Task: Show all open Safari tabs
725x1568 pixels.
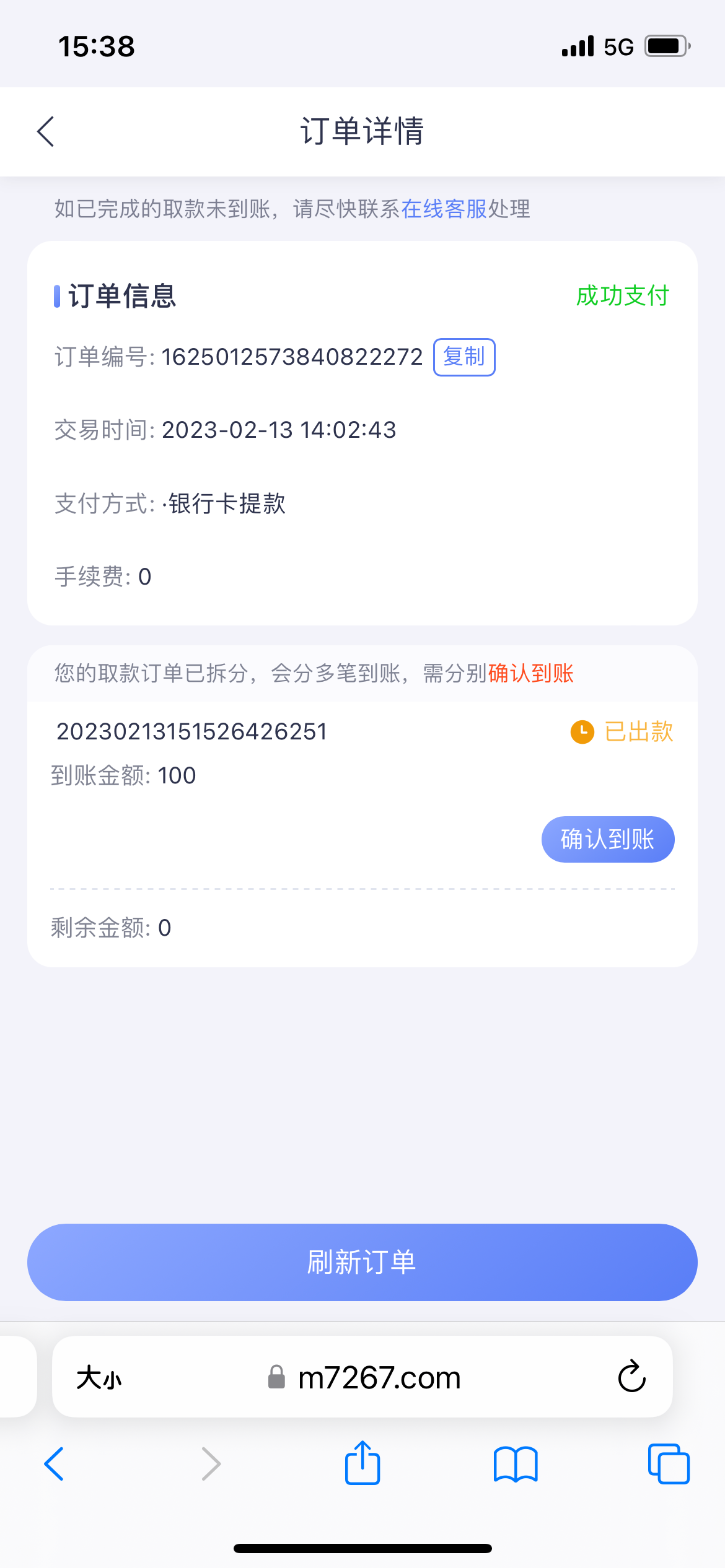Action: point(669,1464)
